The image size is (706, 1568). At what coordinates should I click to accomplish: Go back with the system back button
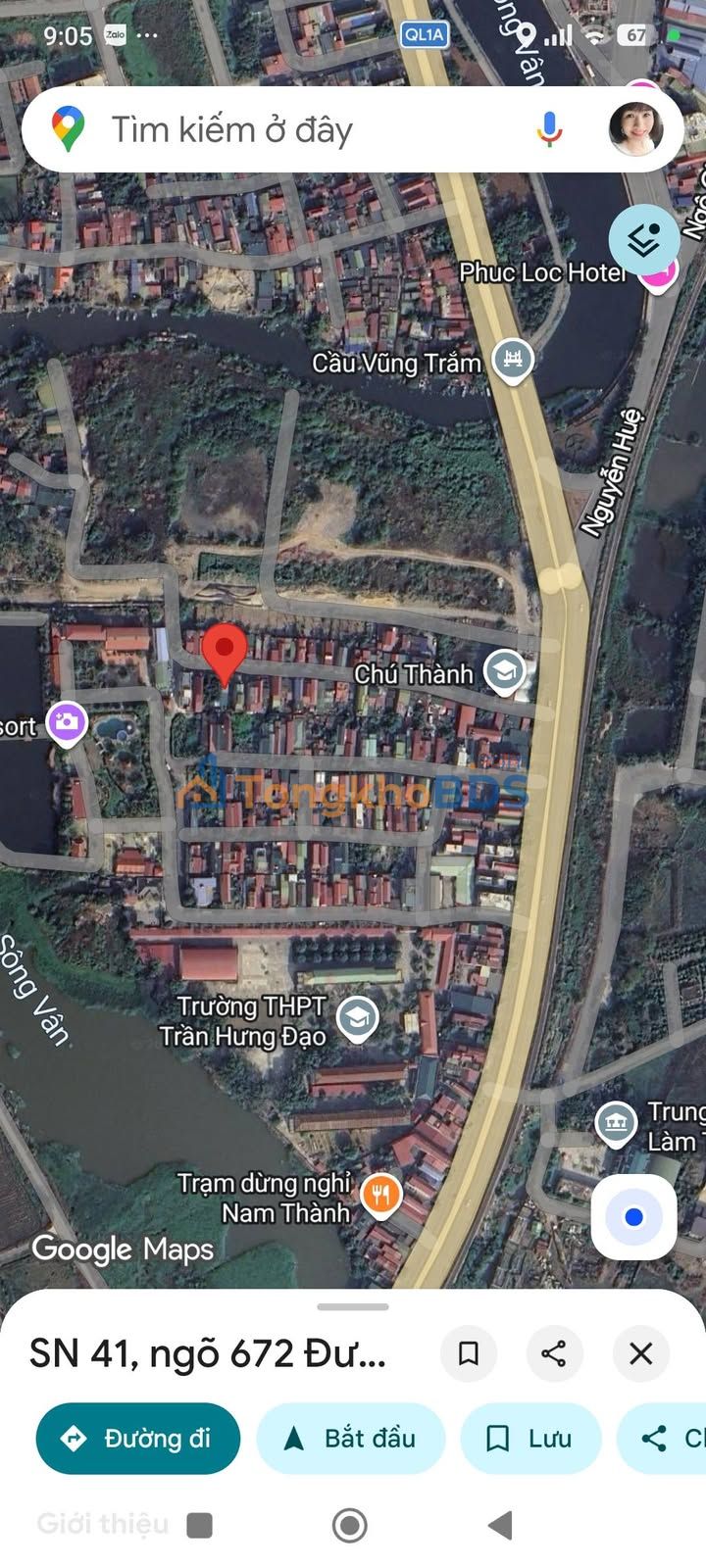[x=500, y=1525]
